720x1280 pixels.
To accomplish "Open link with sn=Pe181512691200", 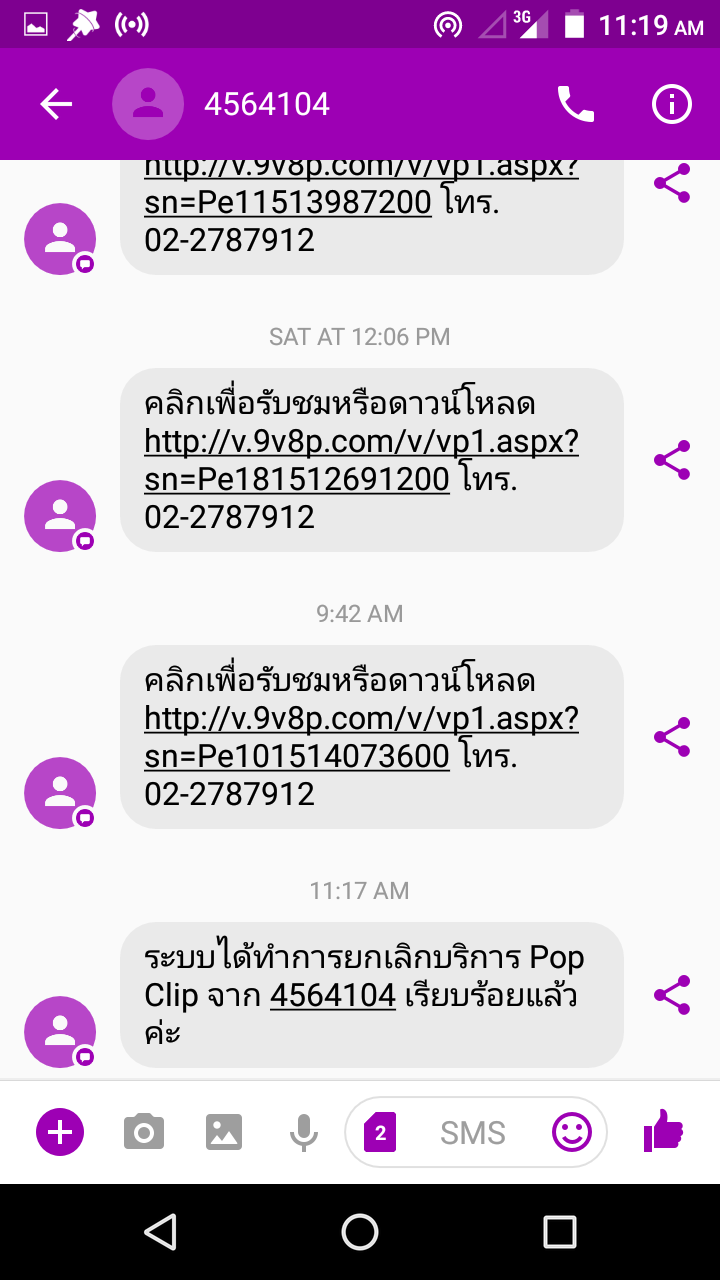I will [x=361, y=460].
